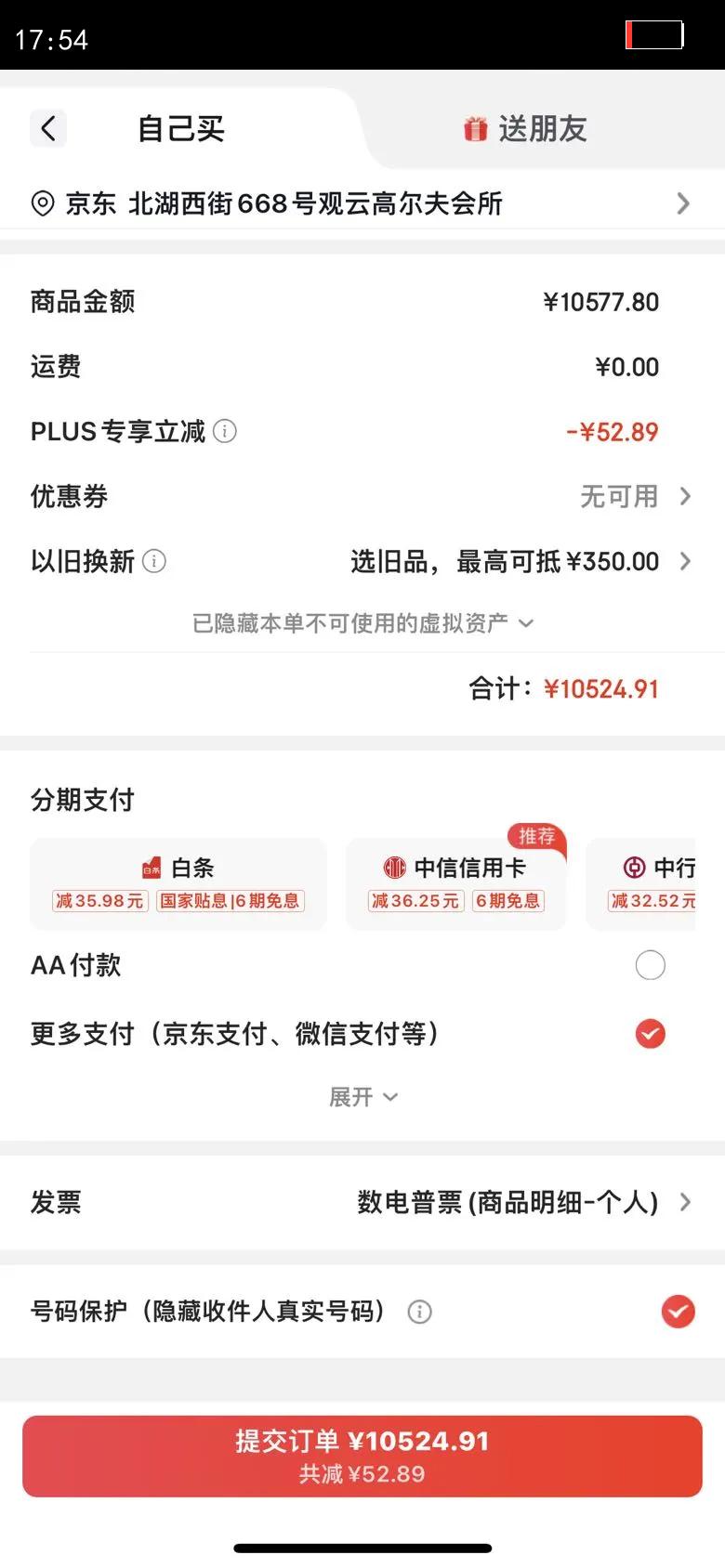This screenshot has height=1568, width=725.
Task: Go back using the top-left arrow
Action: [x=48, y=128]
